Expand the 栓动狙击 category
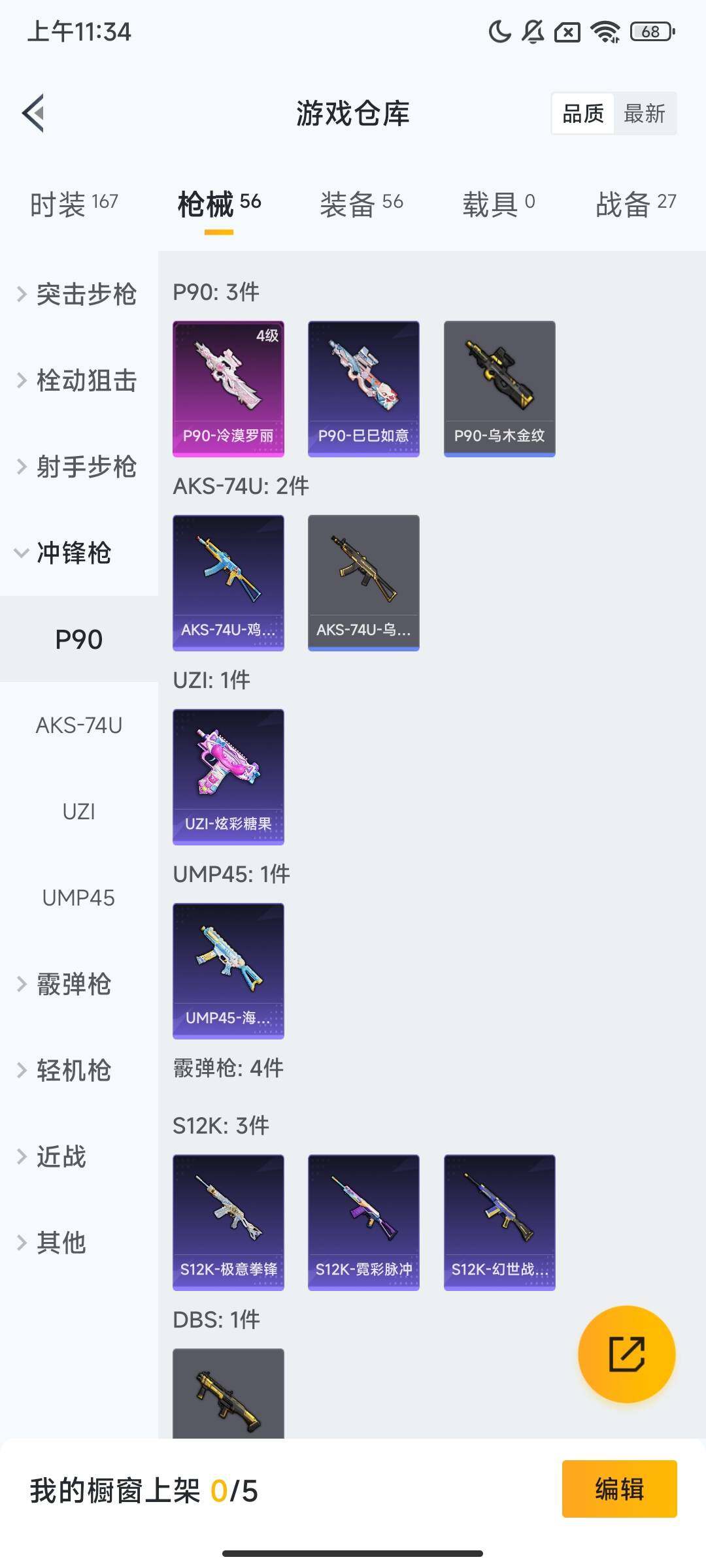Screen dimensions: 706x1568 (78, 380)
